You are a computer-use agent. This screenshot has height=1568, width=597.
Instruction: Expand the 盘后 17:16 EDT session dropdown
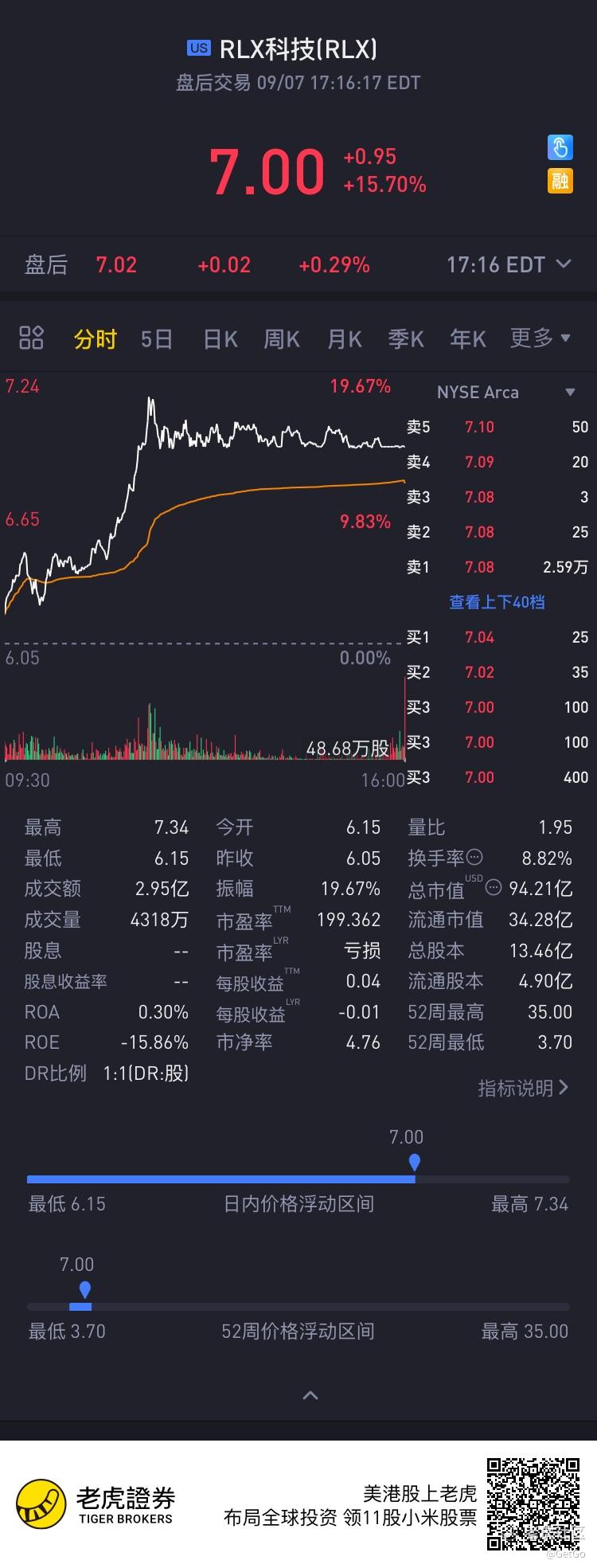(509, 264)
